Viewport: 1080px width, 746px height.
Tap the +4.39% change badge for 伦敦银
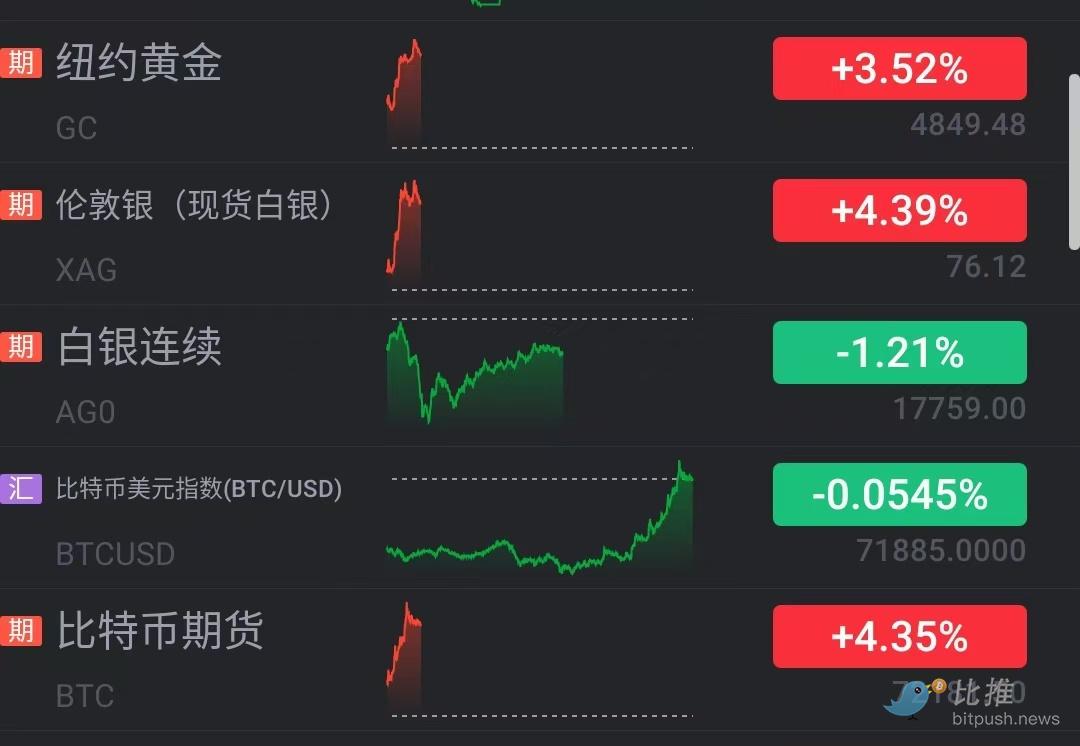coord(899,210)
